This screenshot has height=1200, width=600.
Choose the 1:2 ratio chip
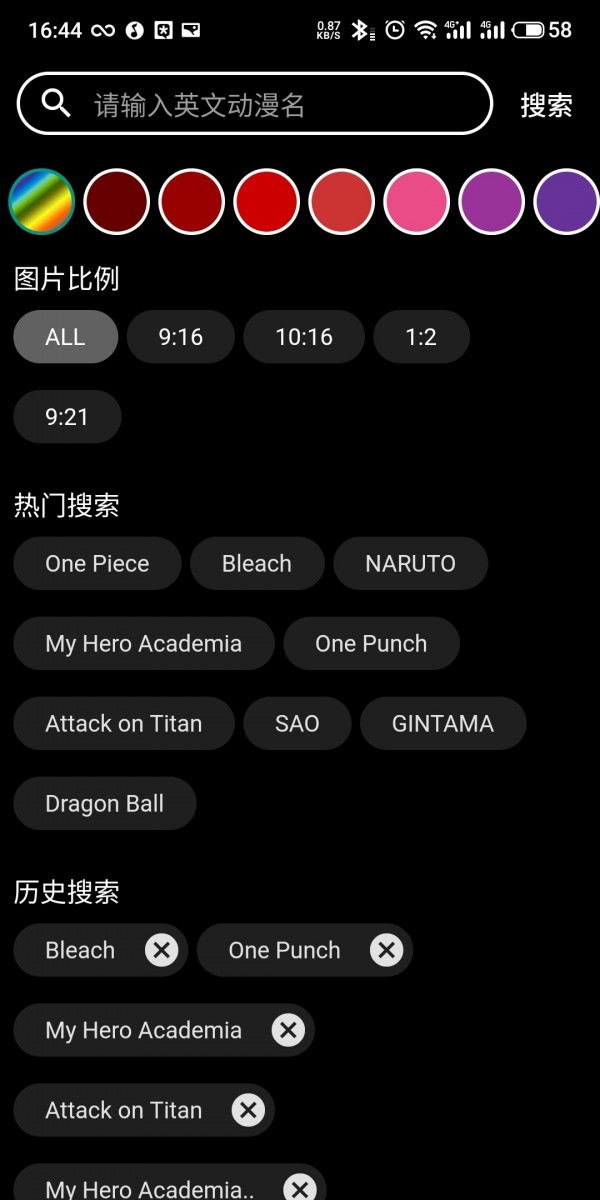[421, 337]
